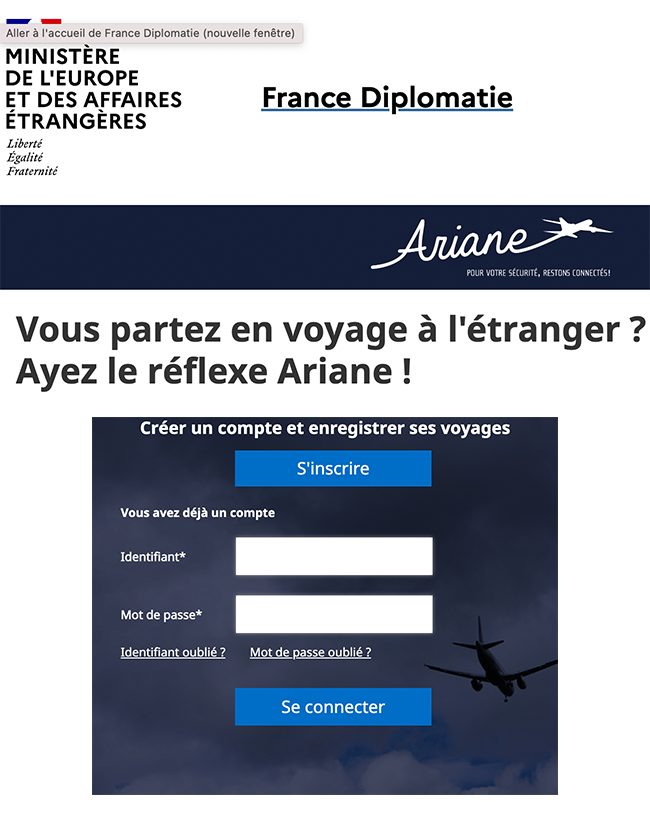The image size is (650, 813).
Task: Tap the S'inscrire button
Action: click(x=333, y=468)
